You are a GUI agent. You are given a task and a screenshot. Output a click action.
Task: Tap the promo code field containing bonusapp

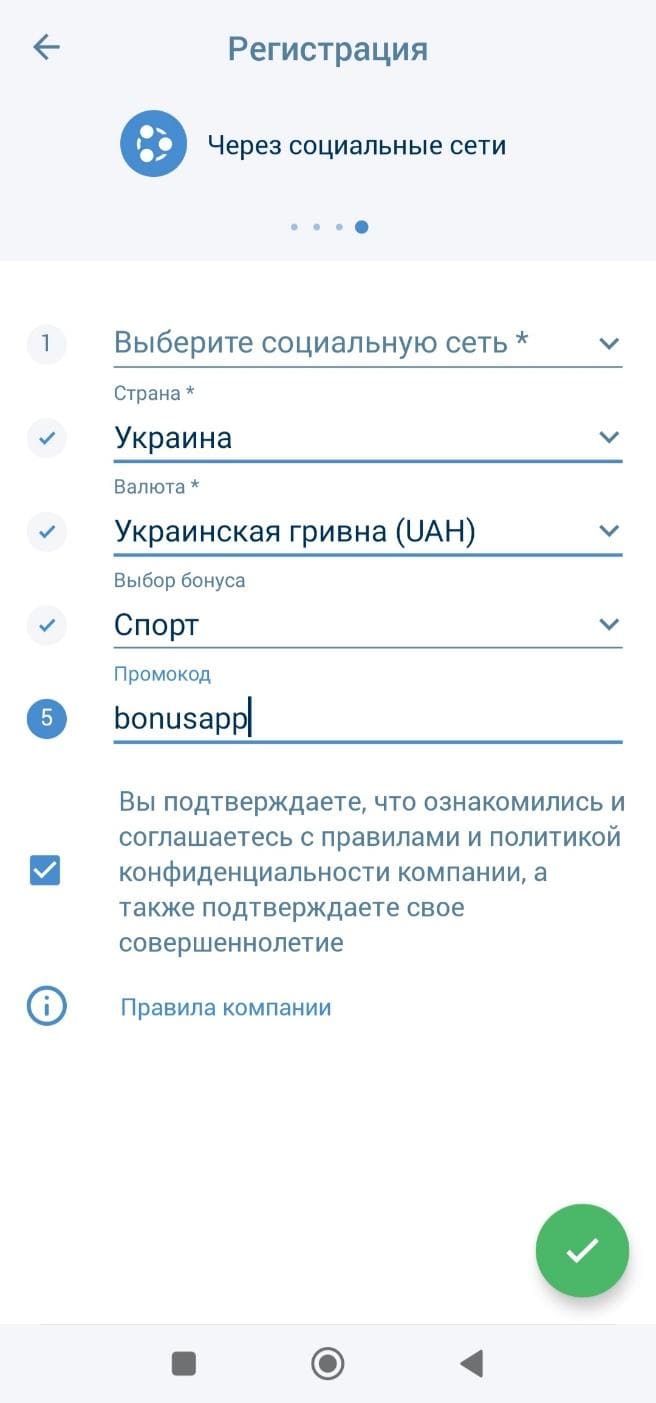(x=368, y=719)
